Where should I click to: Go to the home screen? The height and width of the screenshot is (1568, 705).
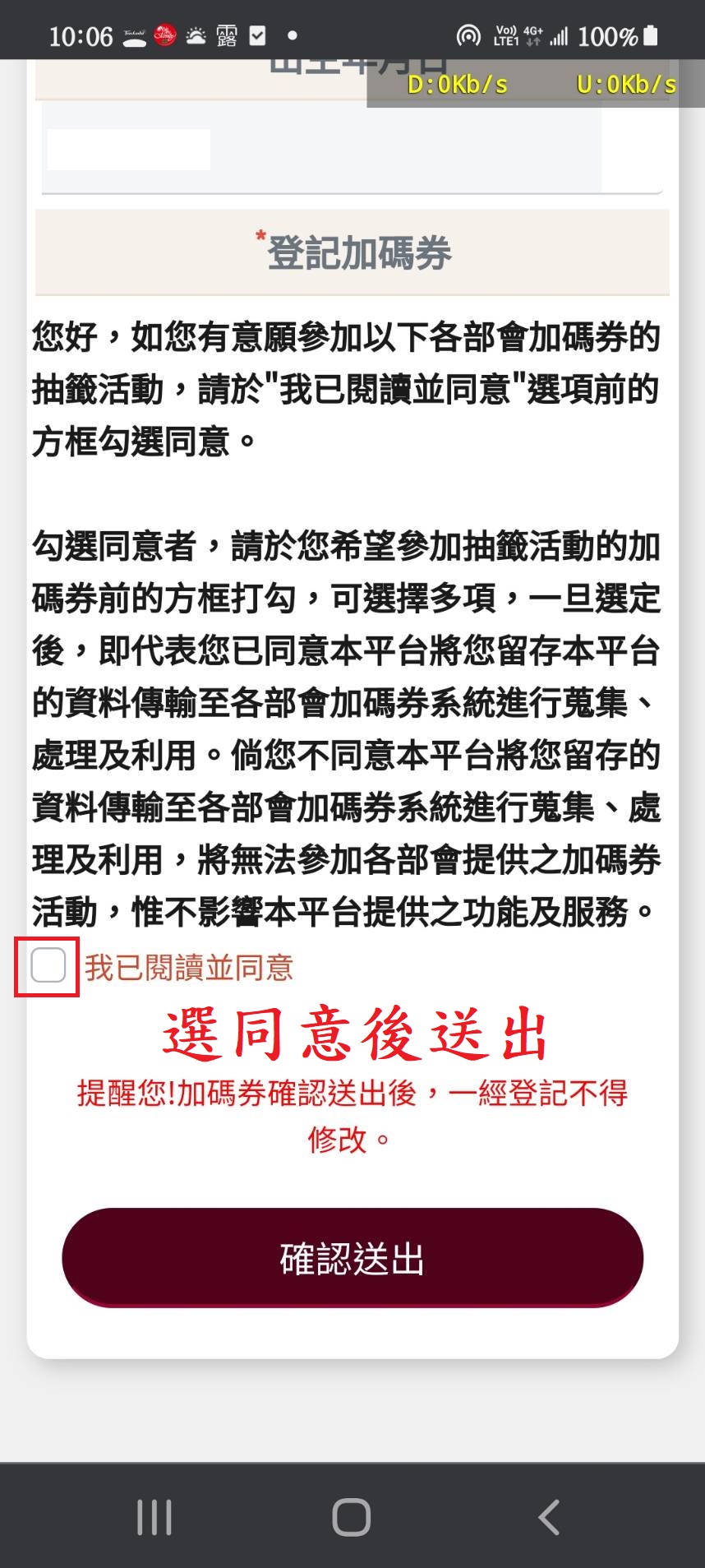[x=352, y=1517]
